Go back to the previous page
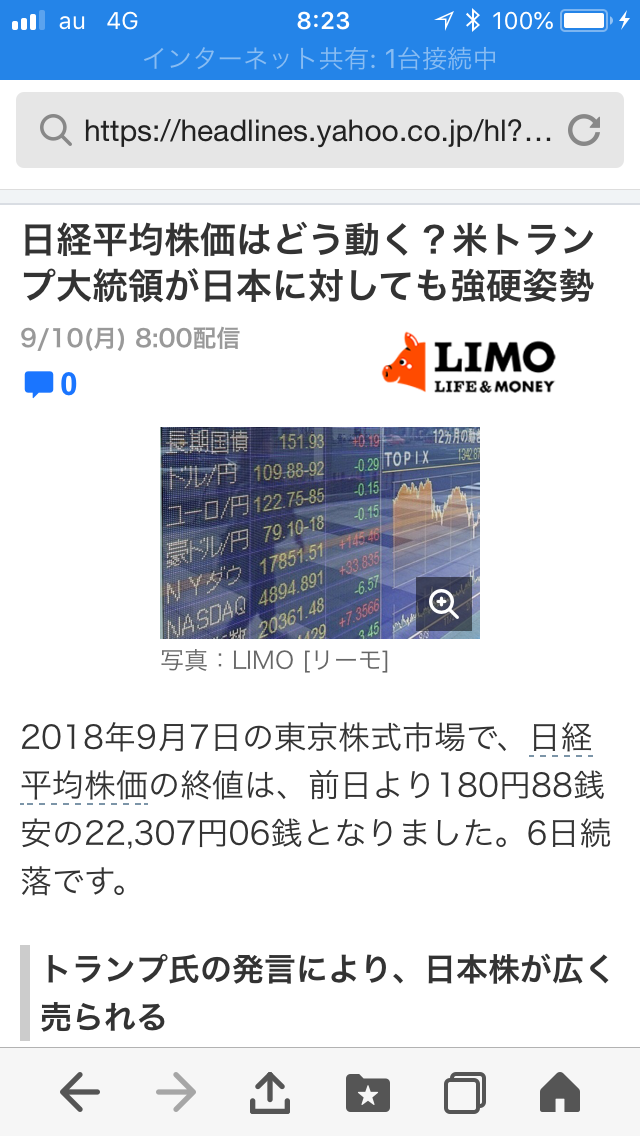Viewport: 640px width, 1136px height. pos(80,1094)
